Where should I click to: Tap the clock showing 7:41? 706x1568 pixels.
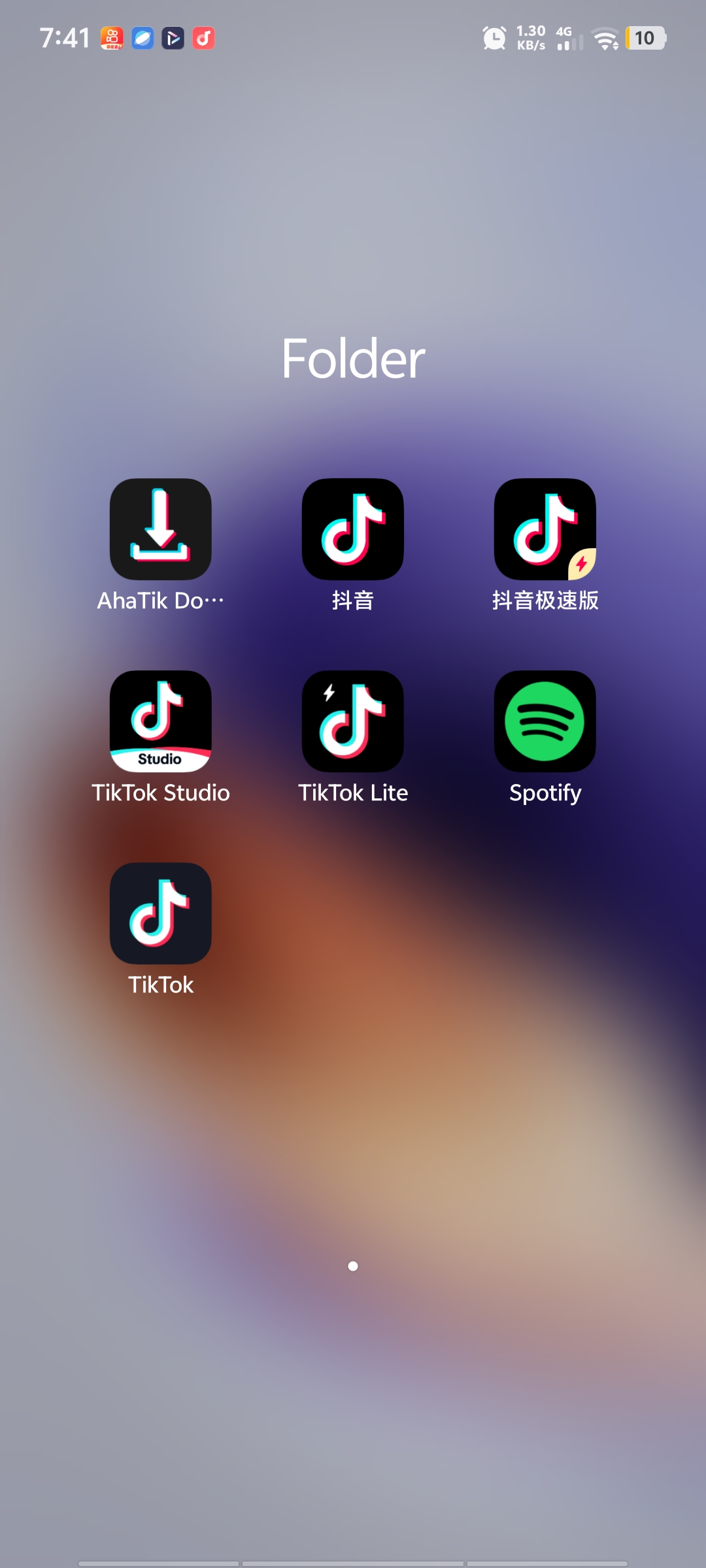click(x=65, y=37)
